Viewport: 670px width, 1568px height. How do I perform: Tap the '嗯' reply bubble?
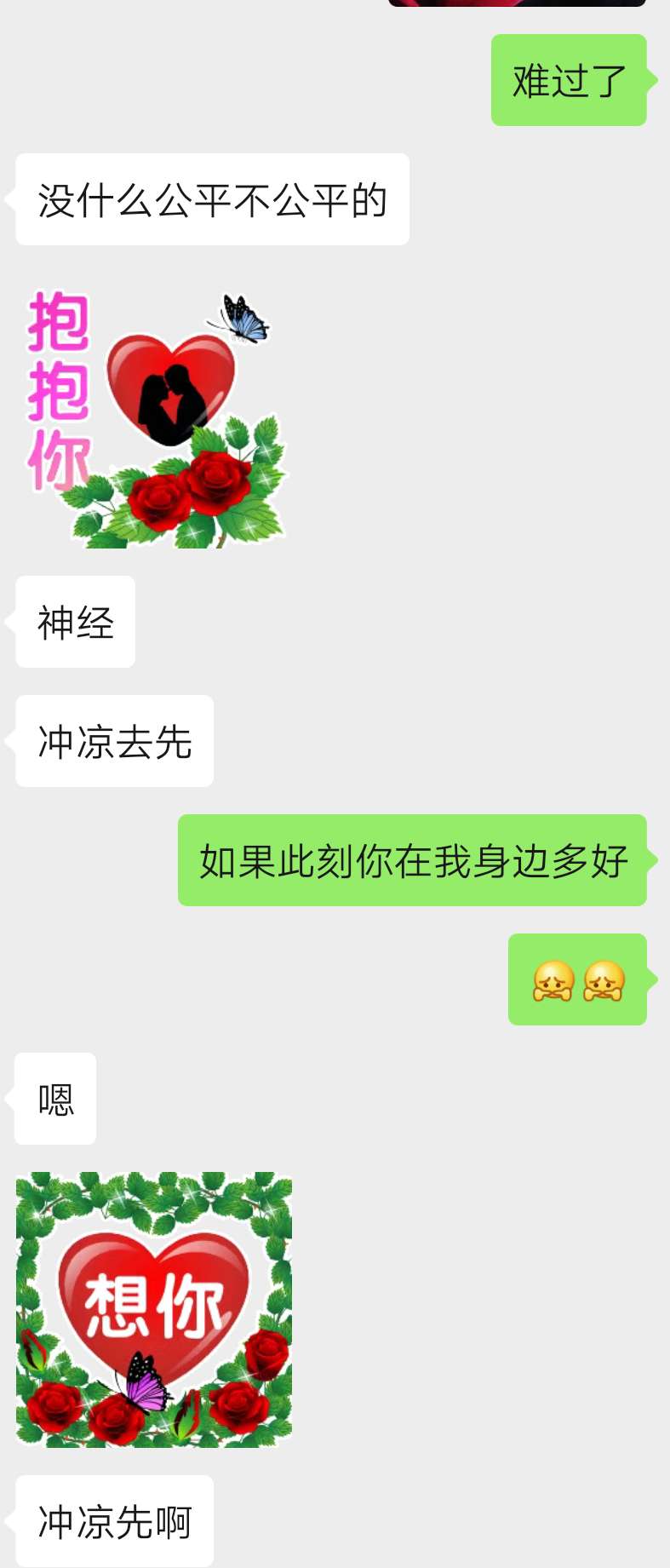tap(54, 1100)
